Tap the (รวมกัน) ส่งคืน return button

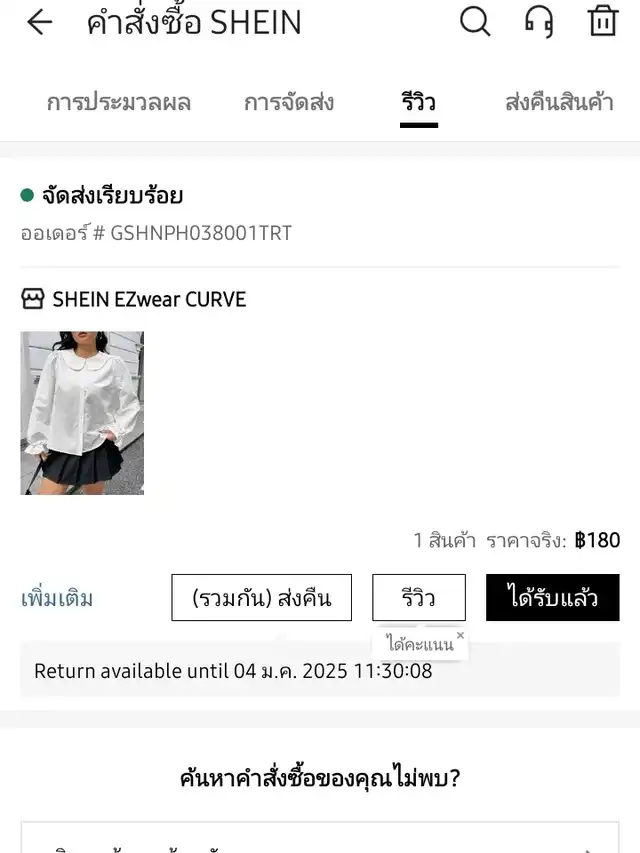tap(261, 598)
